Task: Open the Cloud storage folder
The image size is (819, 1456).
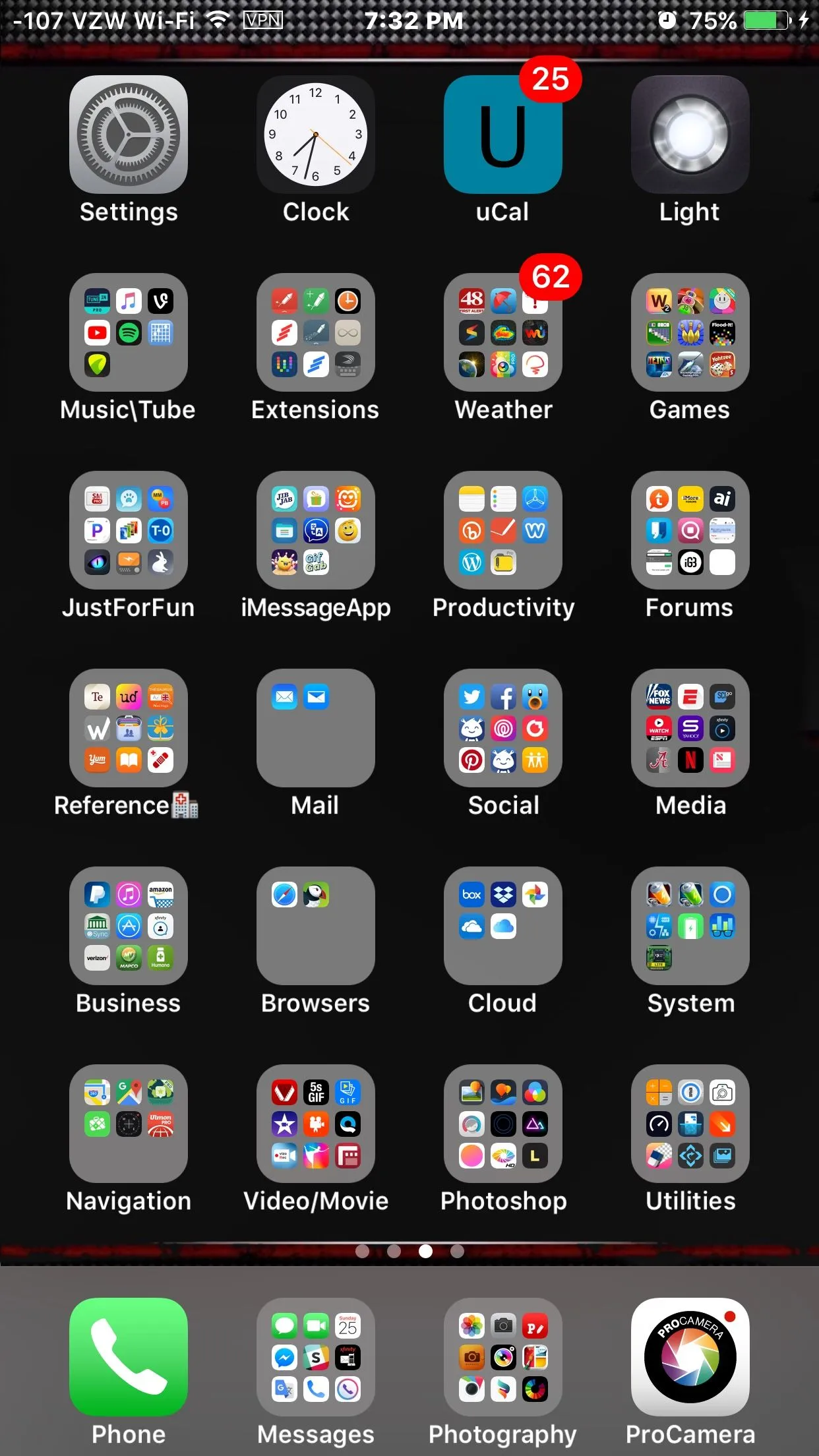Action: click(502, 926)
